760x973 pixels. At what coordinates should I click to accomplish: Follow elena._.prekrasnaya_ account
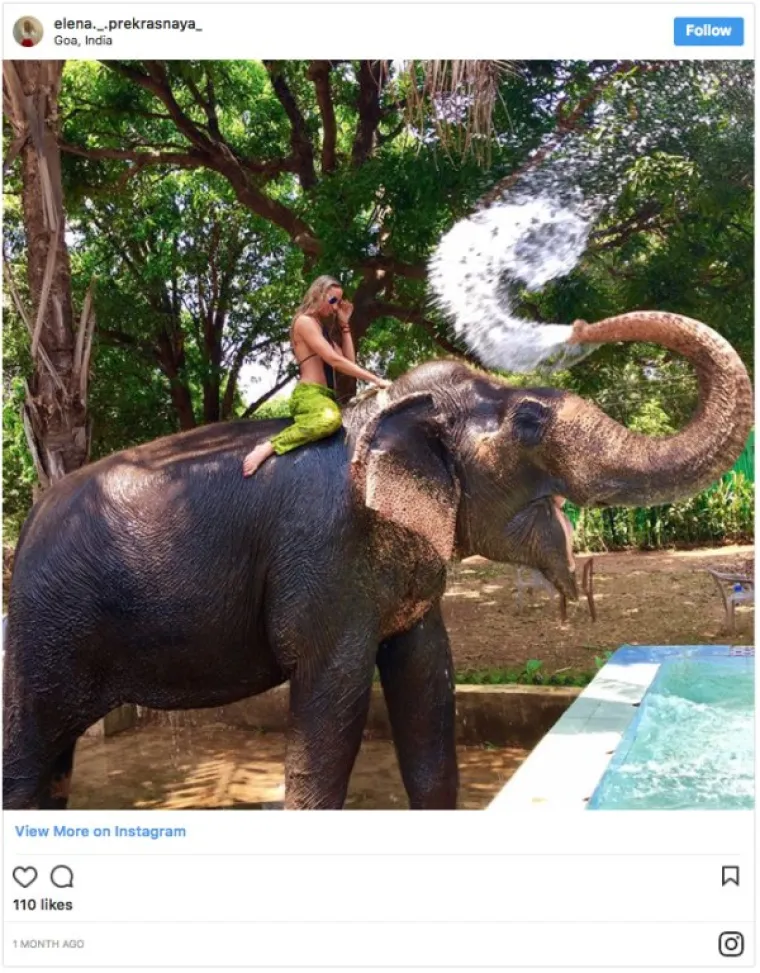(708, 31)
